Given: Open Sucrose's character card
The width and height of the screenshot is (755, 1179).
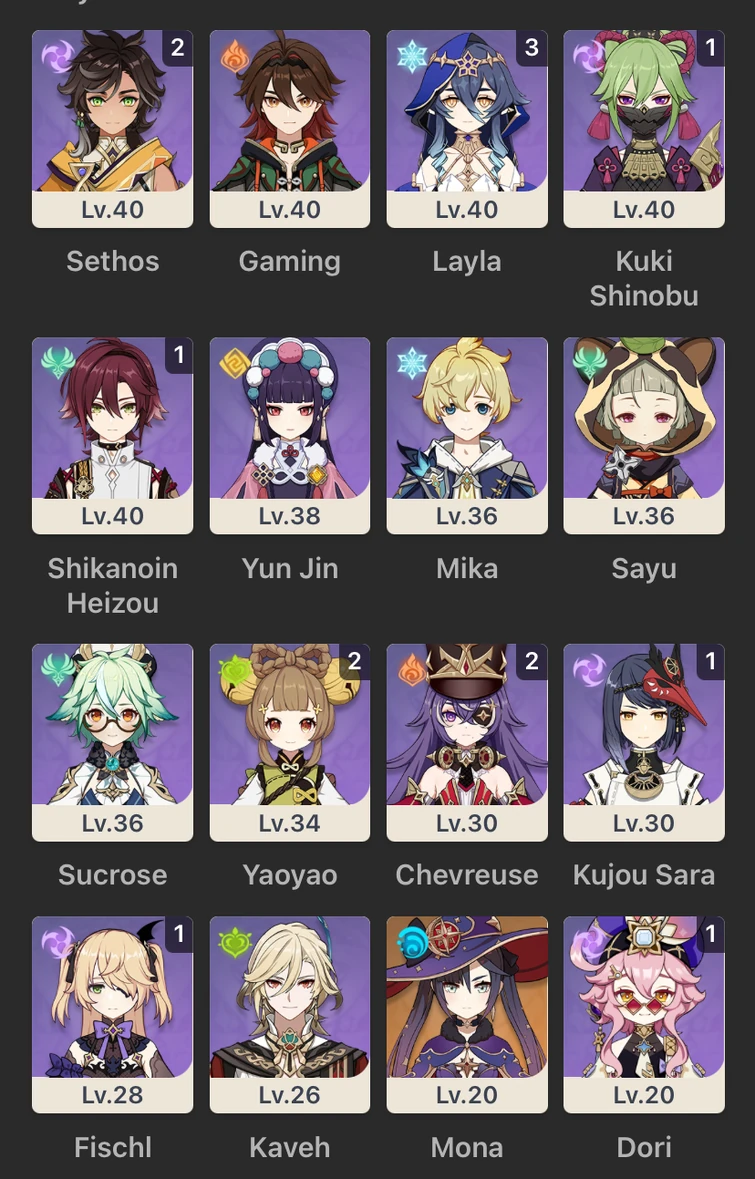Looking at the screenshot, I should tap(112, 742).
